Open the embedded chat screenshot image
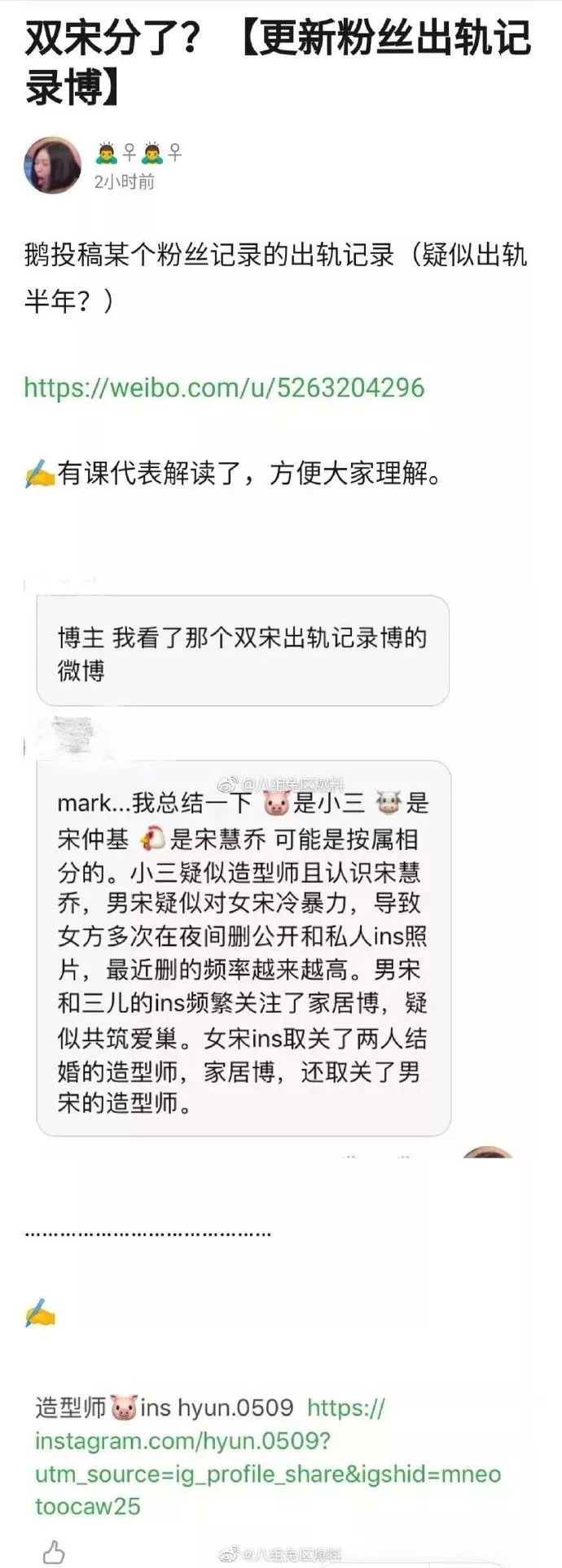This screenshot has width=562, height=1568. click(244, 863)
